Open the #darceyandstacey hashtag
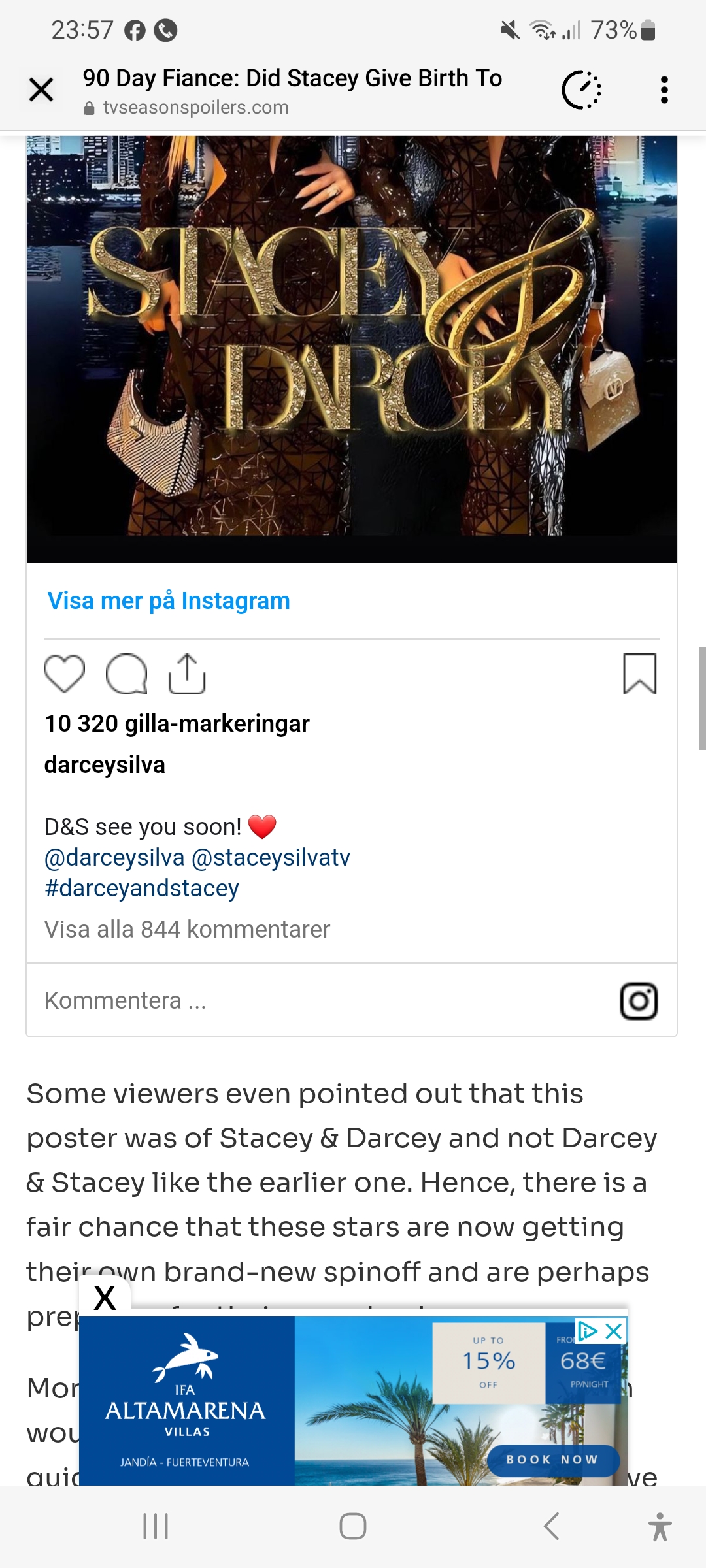 [x=142, y=889]
